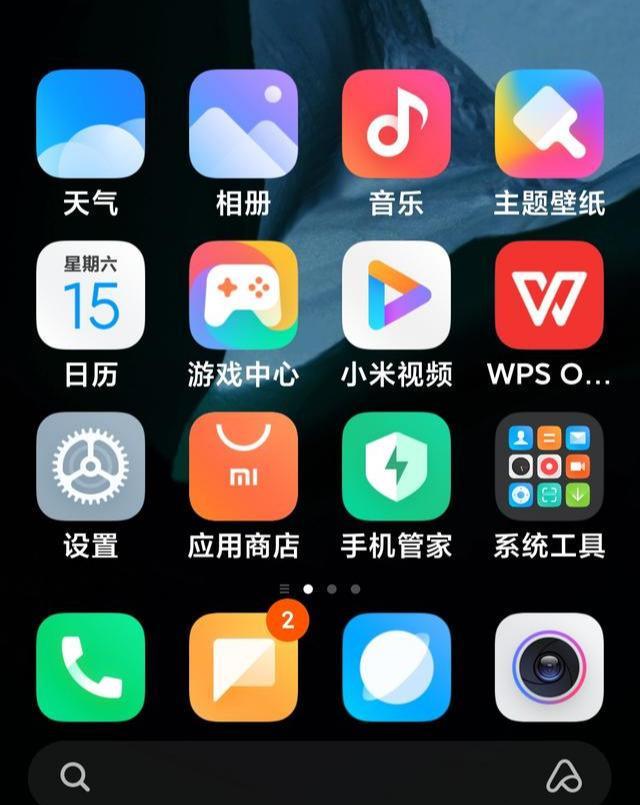Viewport: 640px width, 805px height.
Task: Open the 应用商店 app store
Action: (243, 466)
